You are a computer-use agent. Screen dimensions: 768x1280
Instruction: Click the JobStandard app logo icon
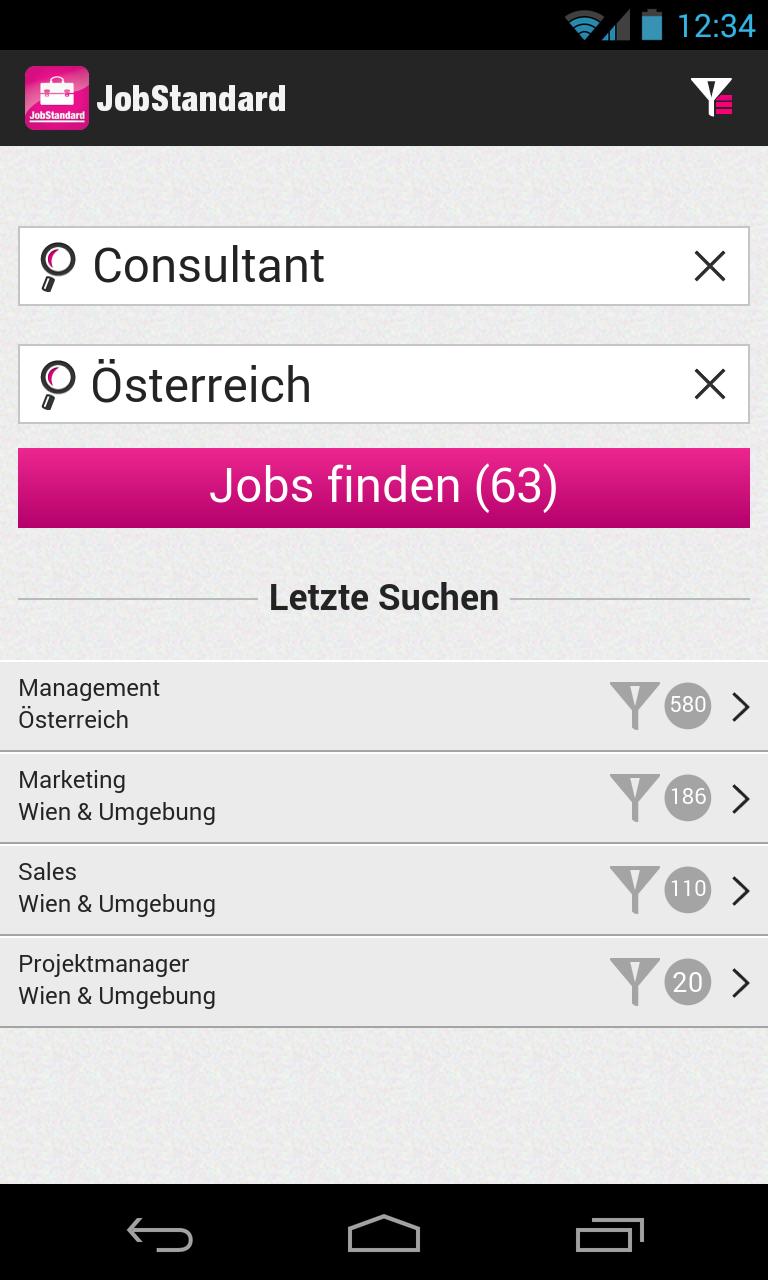coord(57,97)
